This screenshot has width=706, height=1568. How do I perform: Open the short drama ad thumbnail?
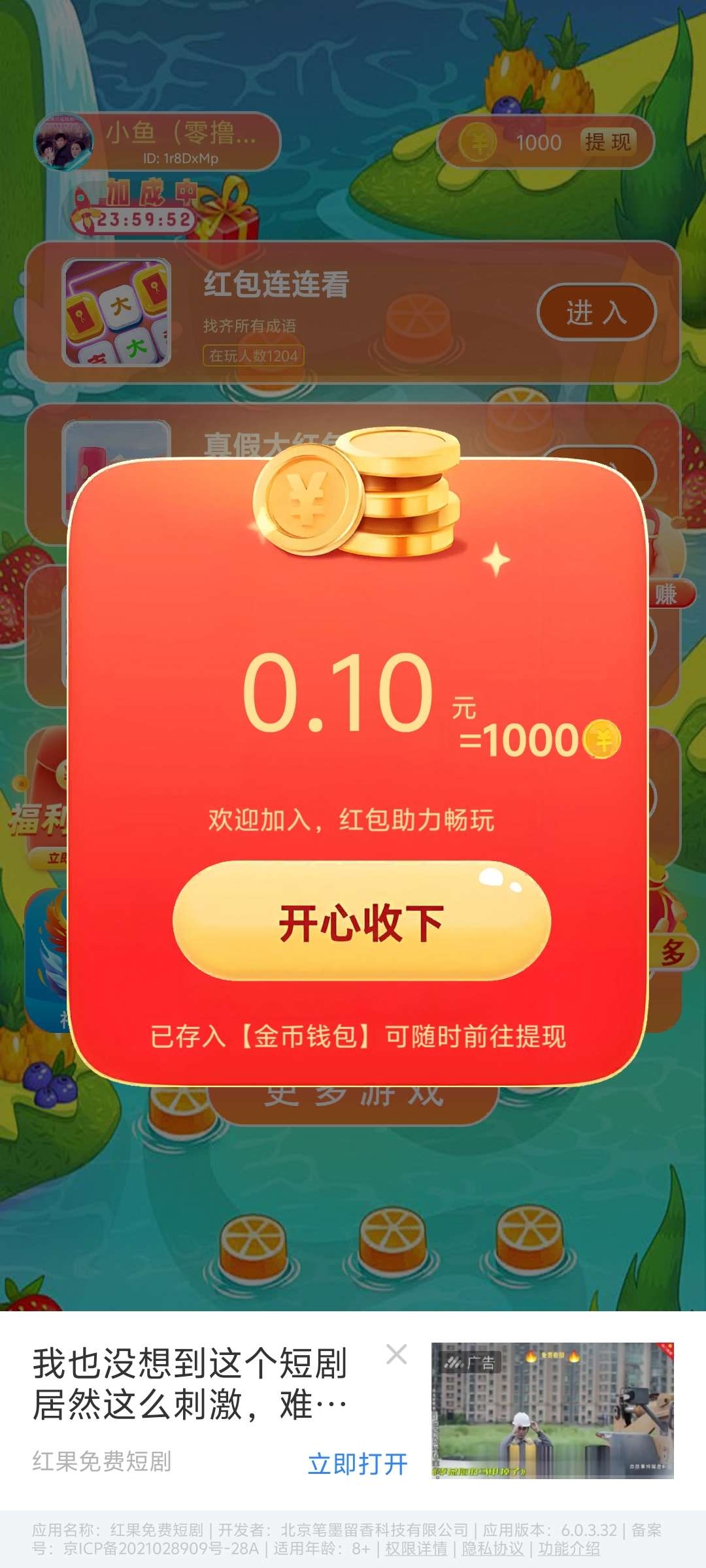point(552,1410)
